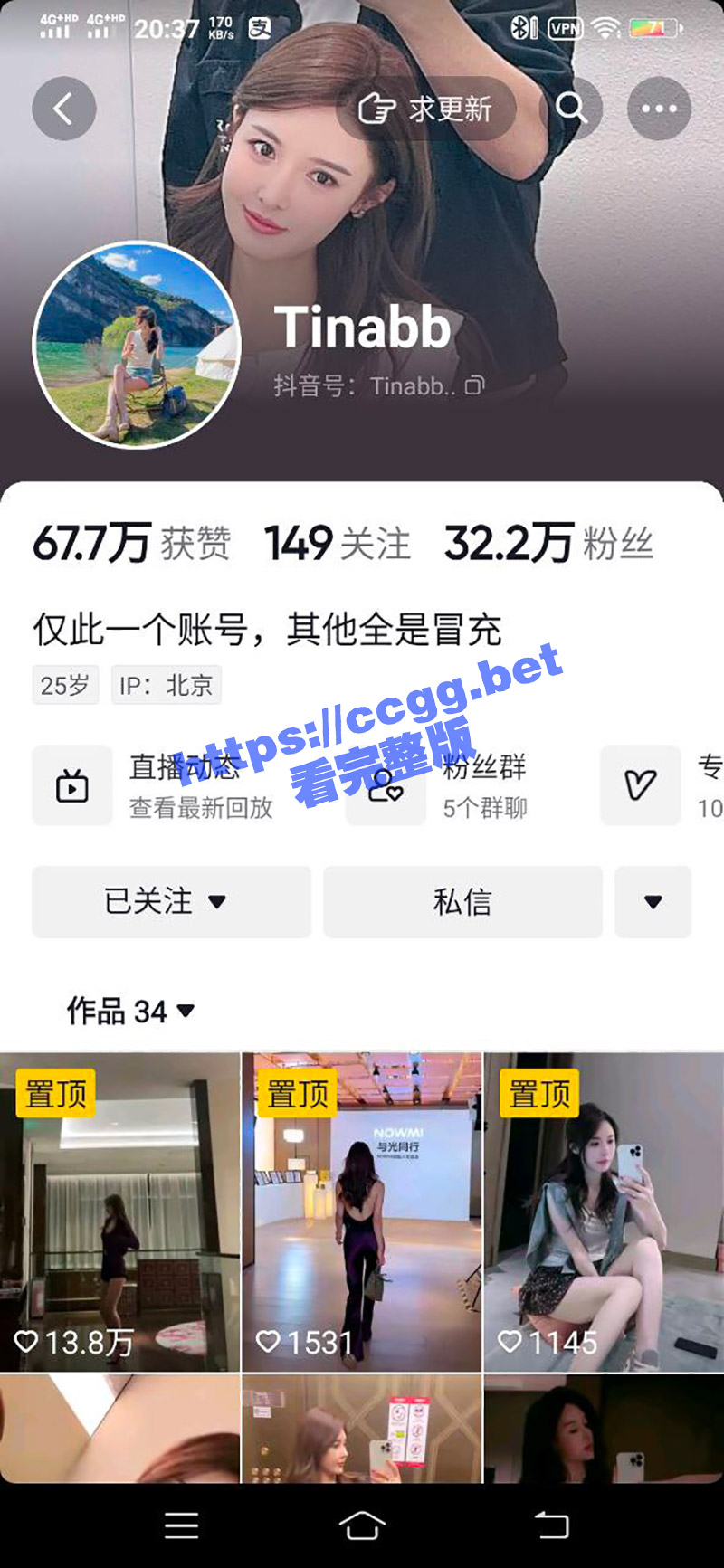
Task: Send a 私信 private message
Action: 462,901
